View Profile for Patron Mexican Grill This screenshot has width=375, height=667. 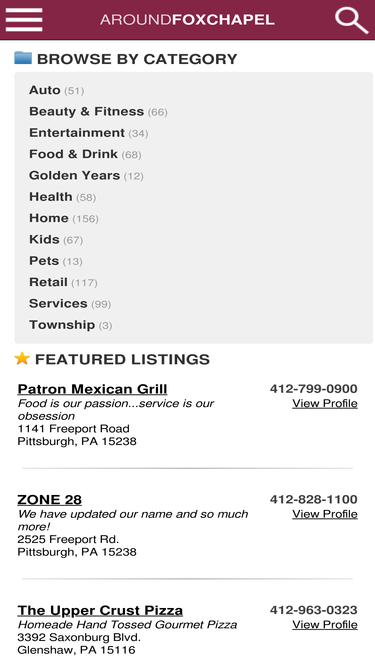coord(325,403)
